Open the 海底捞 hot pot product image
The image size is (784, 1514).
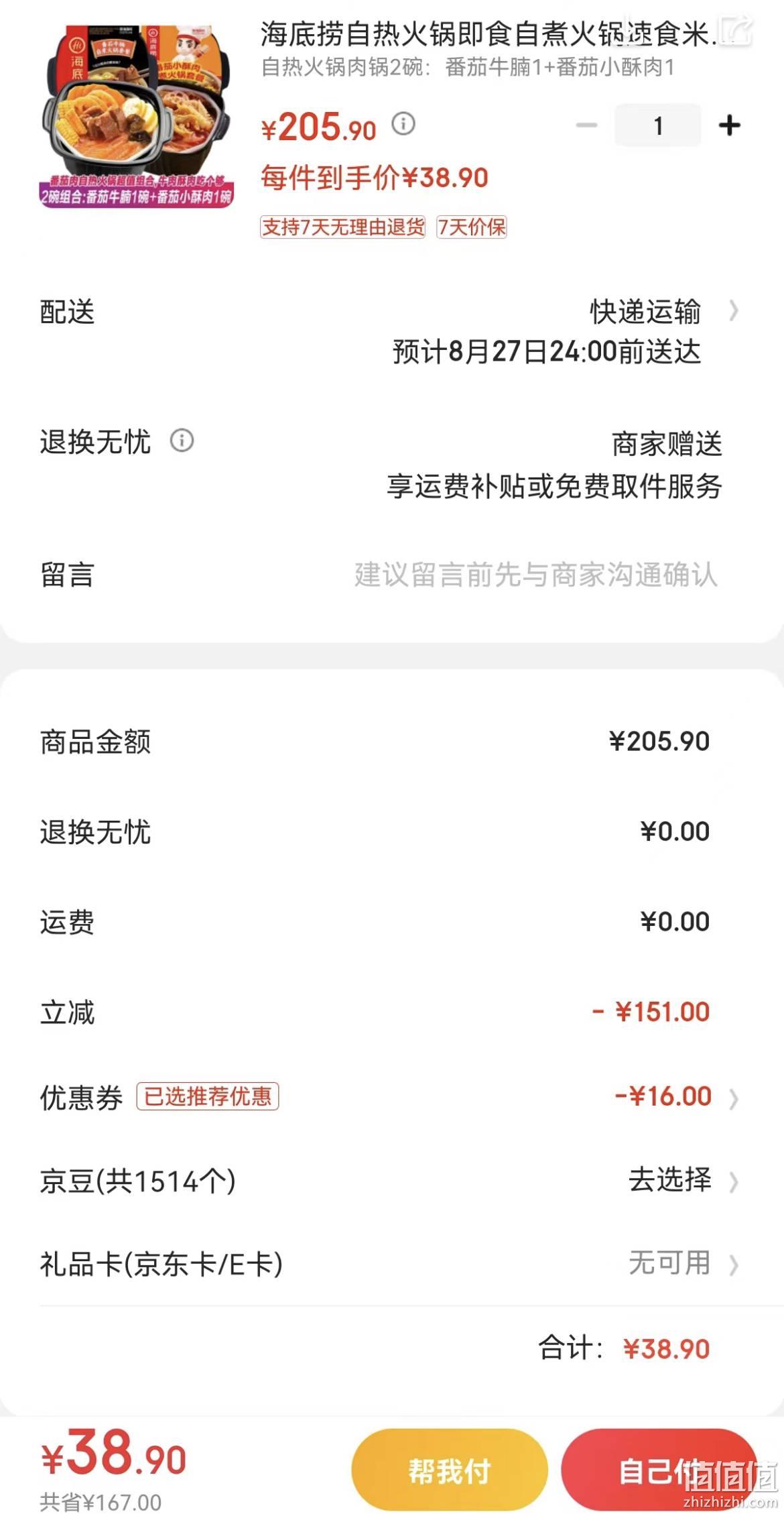click(137, 117)
